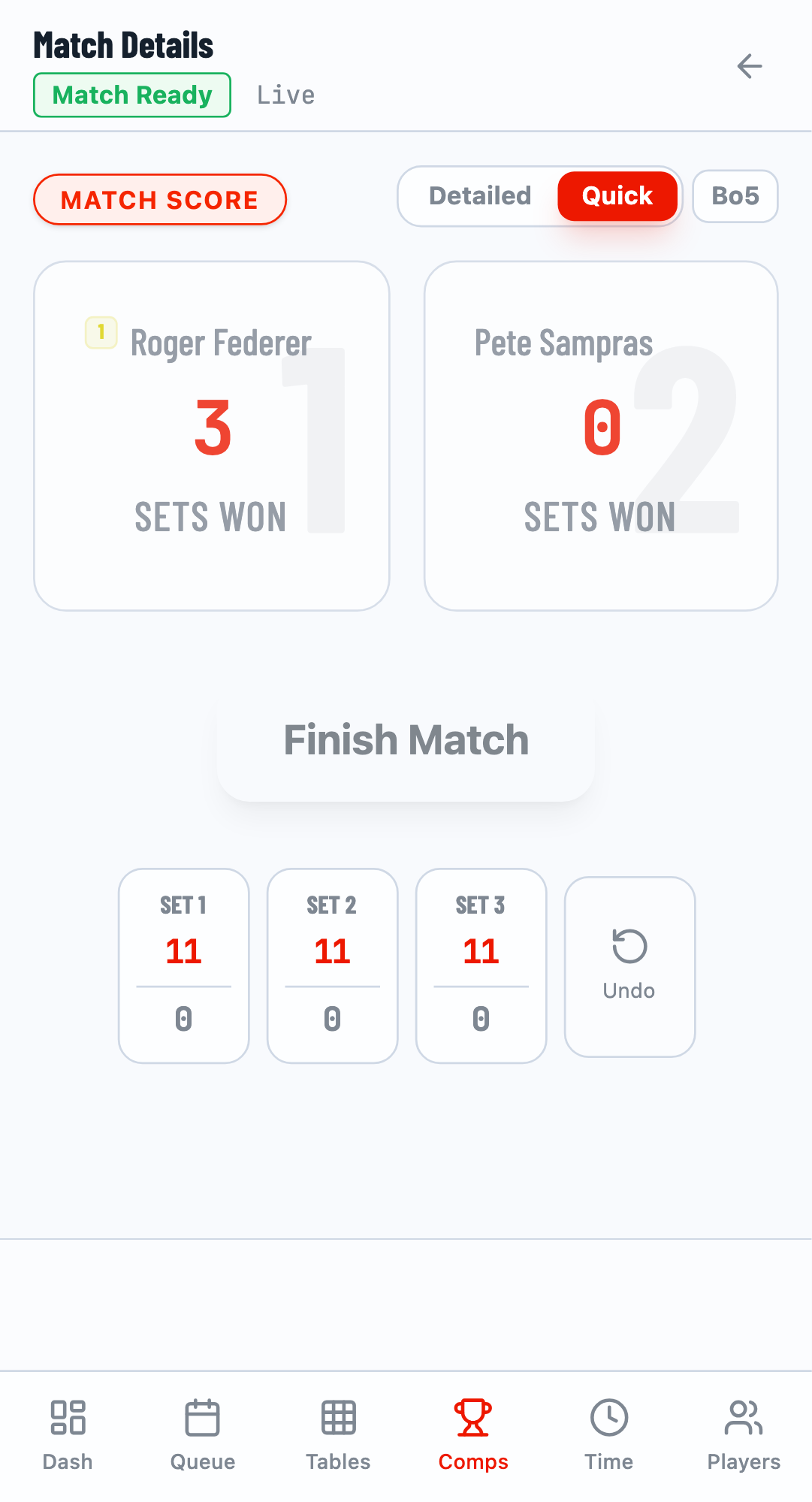Open the Time tab
The width and height of the screenshot is (812, 1502).
[x=608, y=1435]
